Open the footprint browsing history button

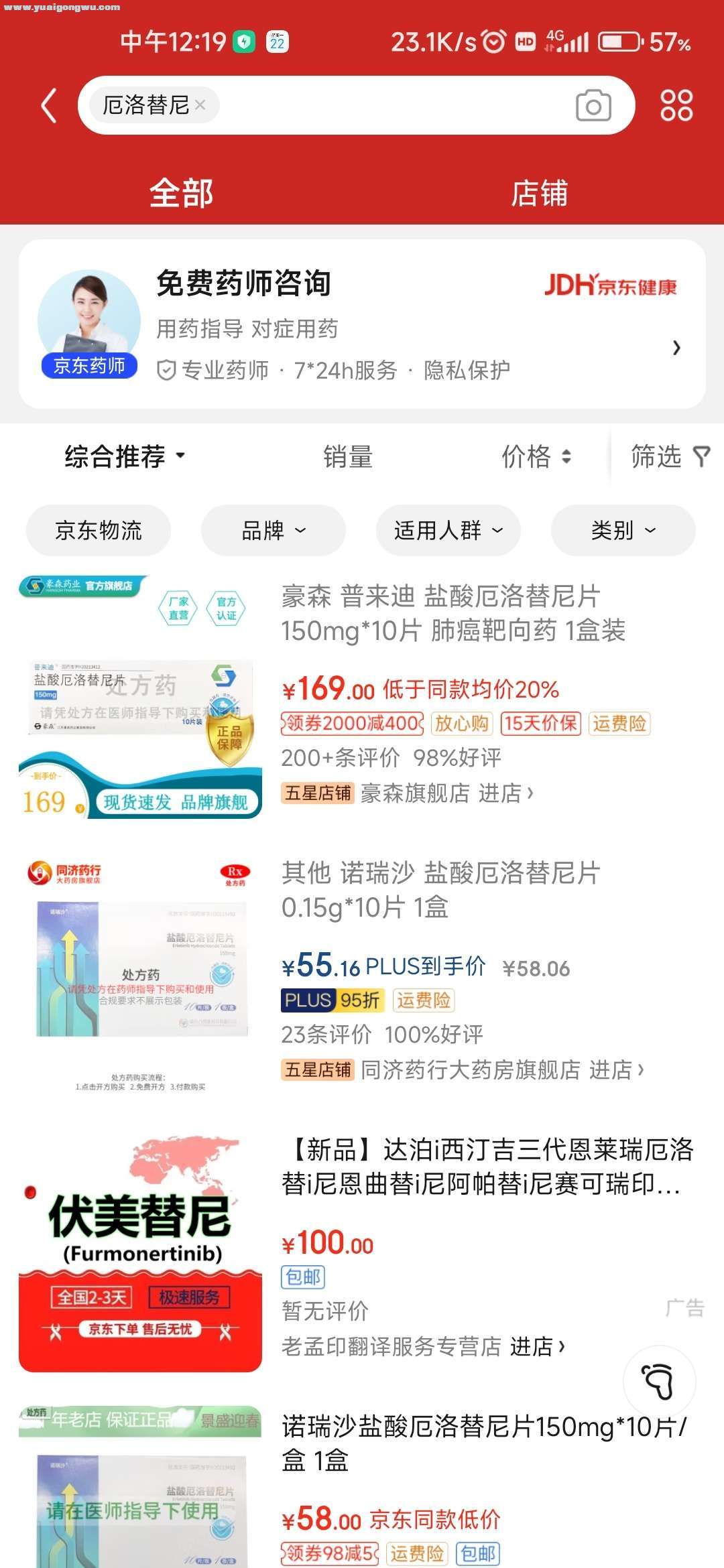tap(659, 1381)
